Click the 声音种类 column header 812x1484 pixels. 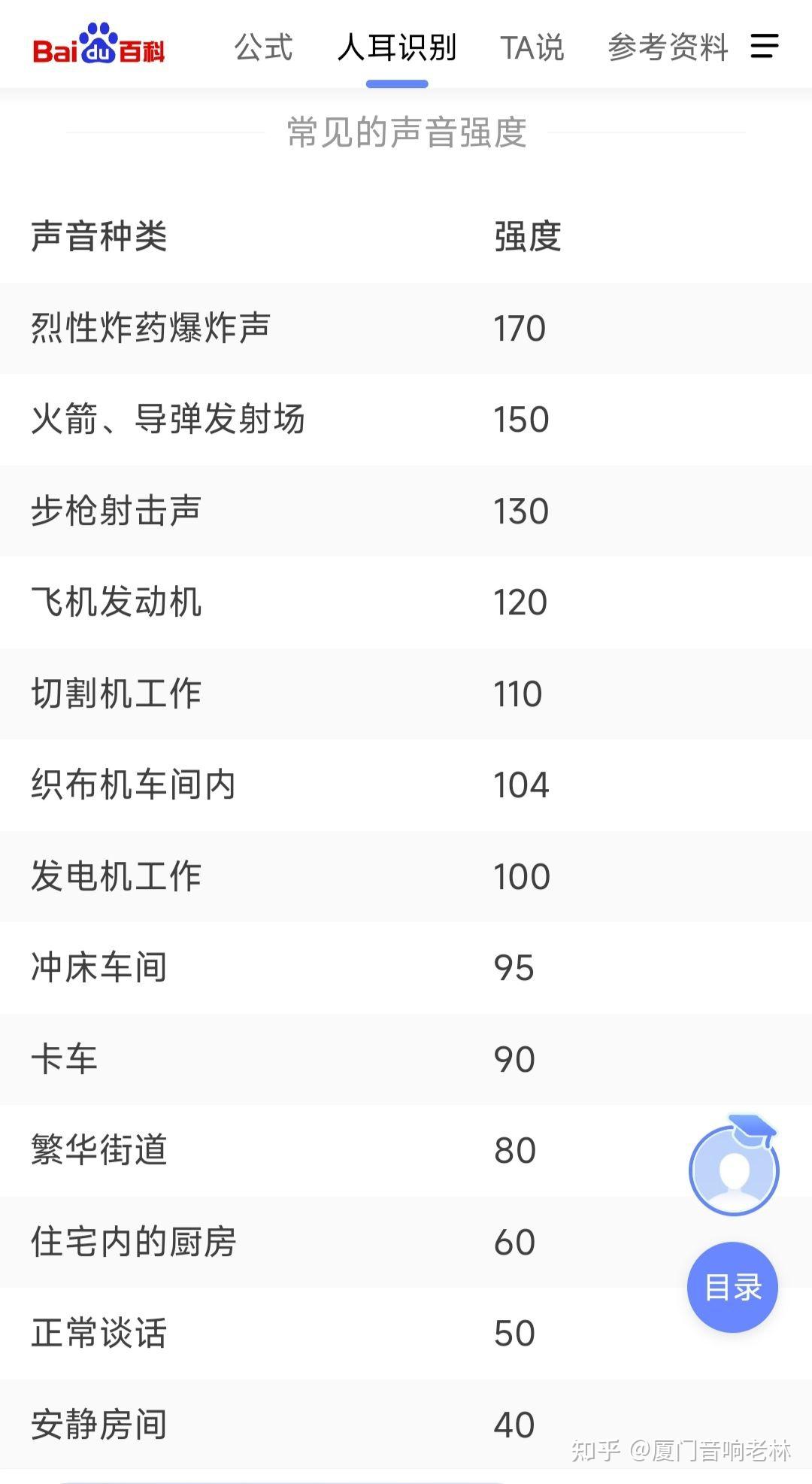point(99,235)
